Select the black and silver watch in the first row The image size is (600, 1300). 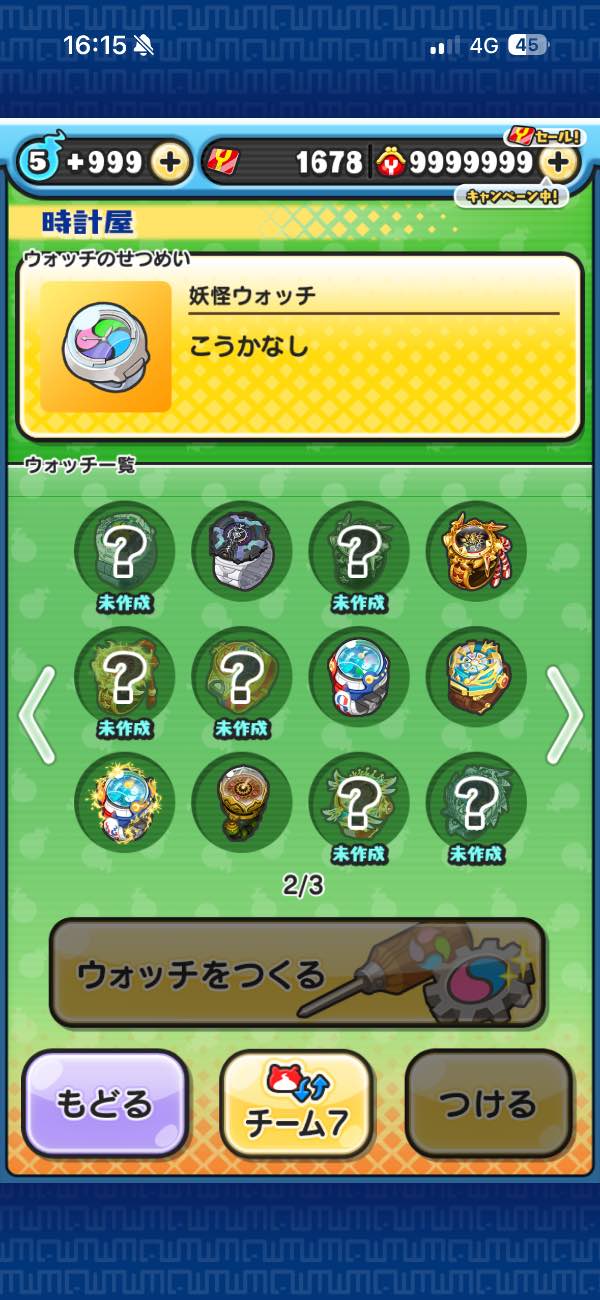coord(241,551)
